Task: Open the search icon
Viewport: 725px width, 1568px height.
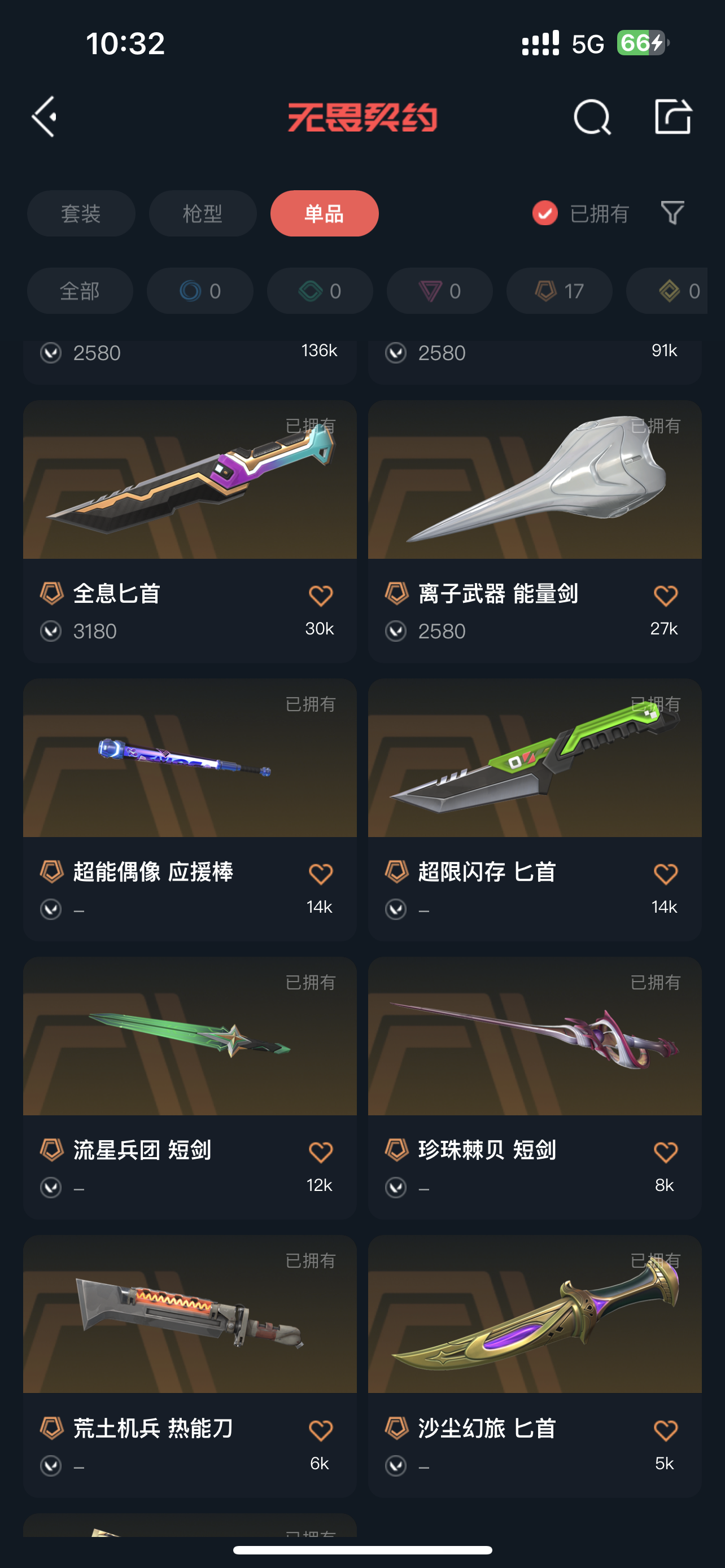Action: click(592, 117)
